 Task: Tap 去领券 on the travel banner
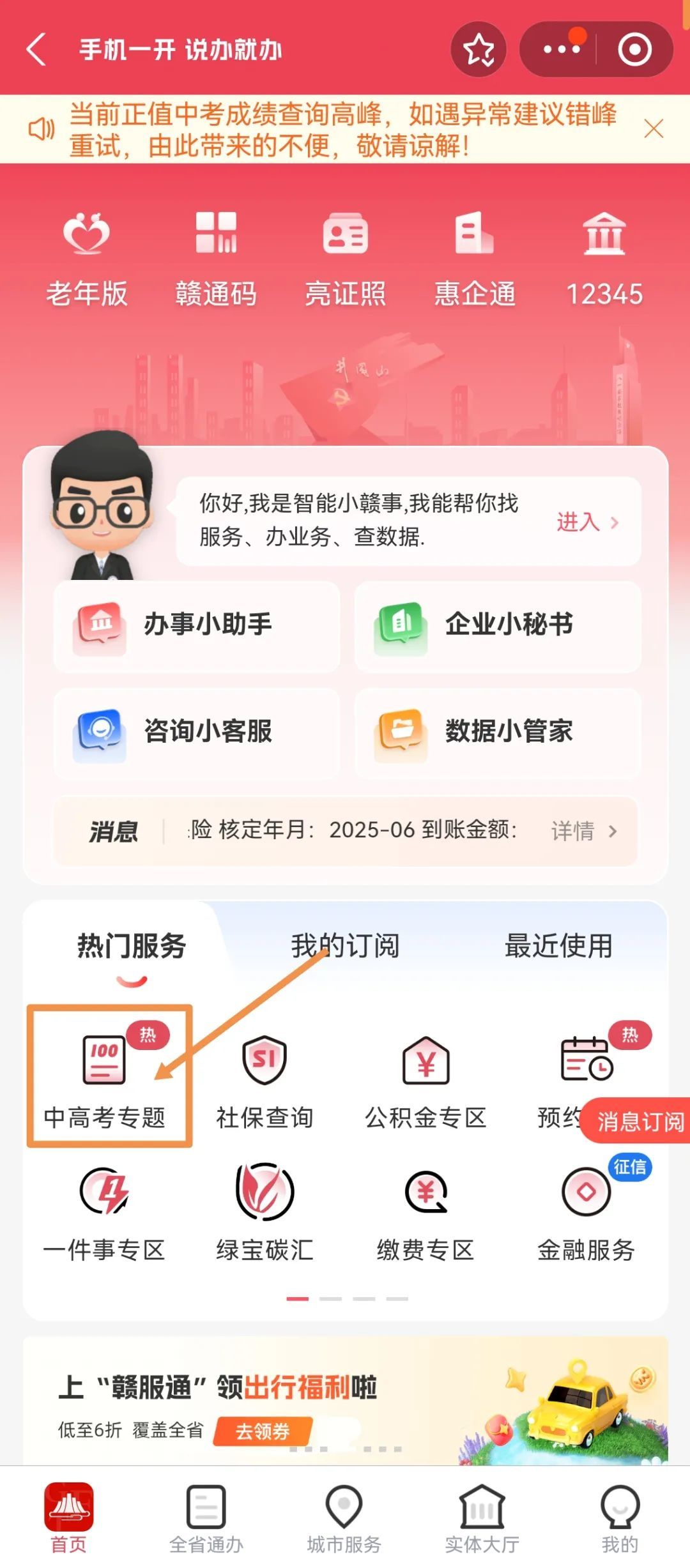263,1431
